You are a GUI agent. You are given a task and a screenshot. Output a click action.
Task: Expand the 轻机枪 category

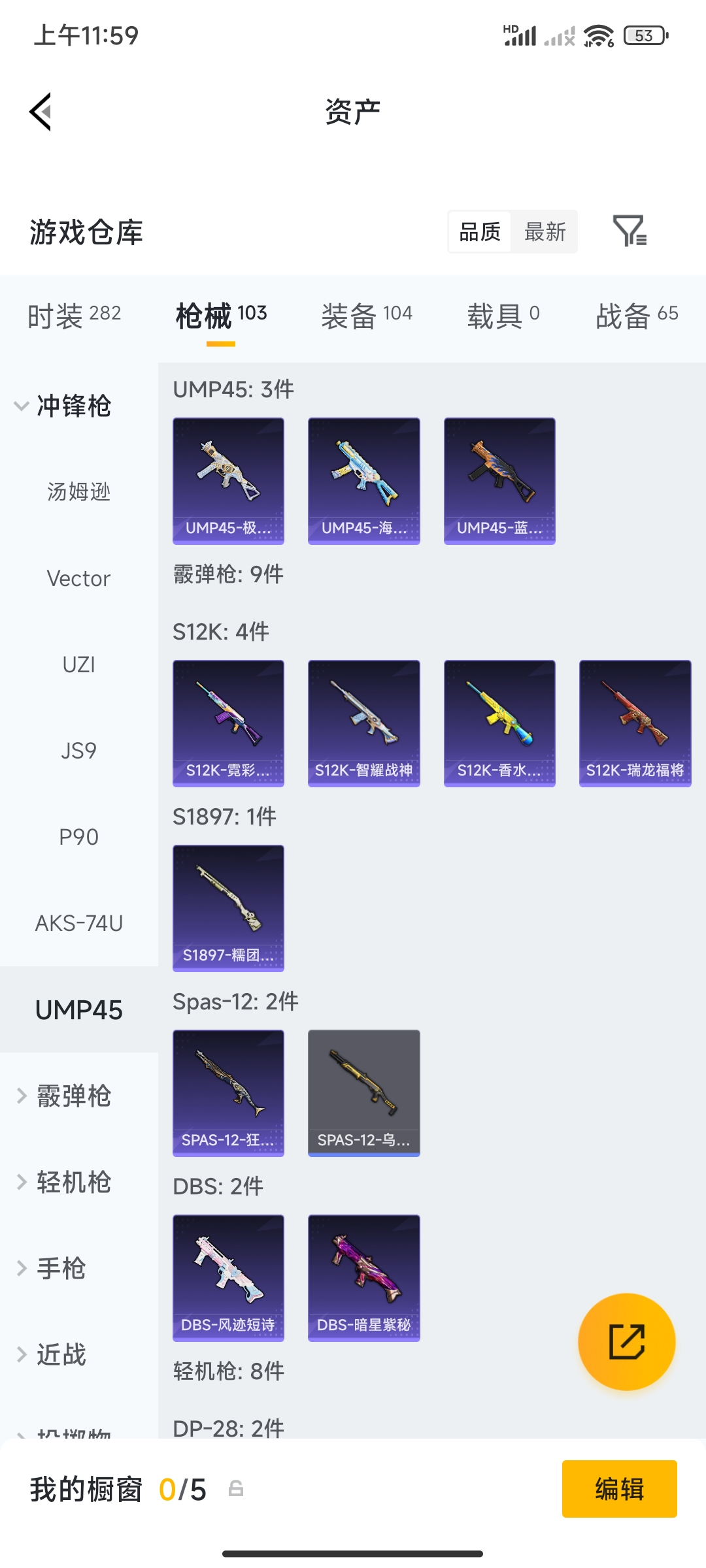[65, 1182]
